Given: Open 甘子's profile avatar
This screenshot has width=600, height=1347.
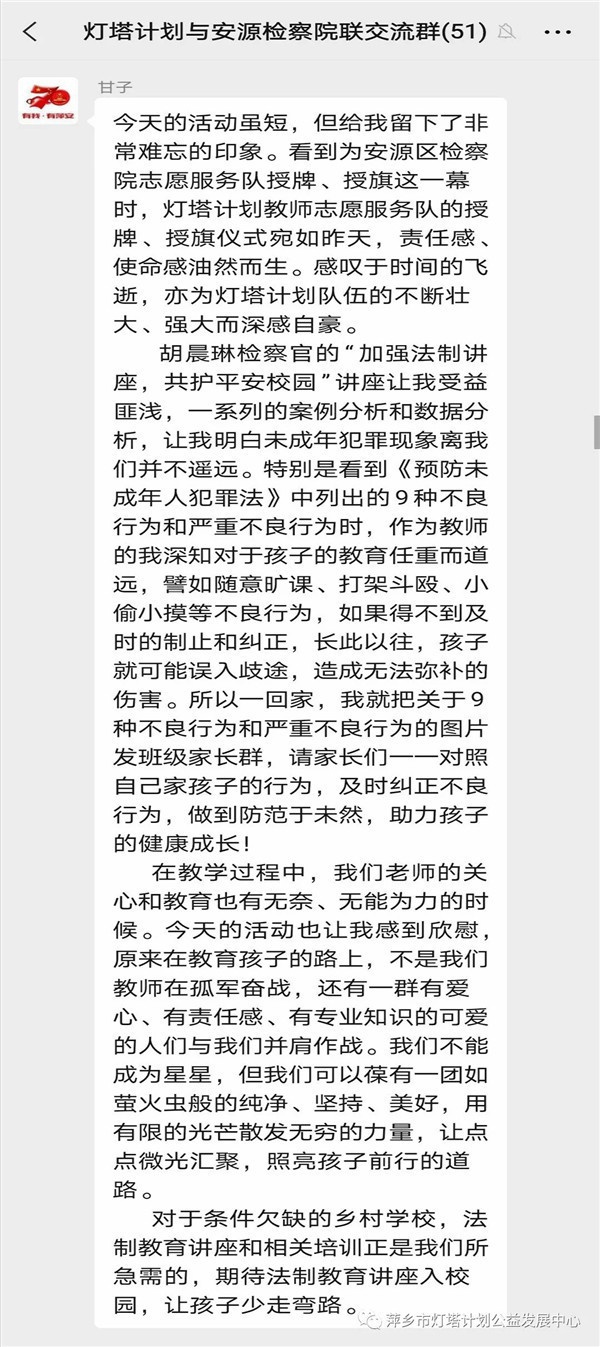Looking at the screenshot, I should click(49, 103).
